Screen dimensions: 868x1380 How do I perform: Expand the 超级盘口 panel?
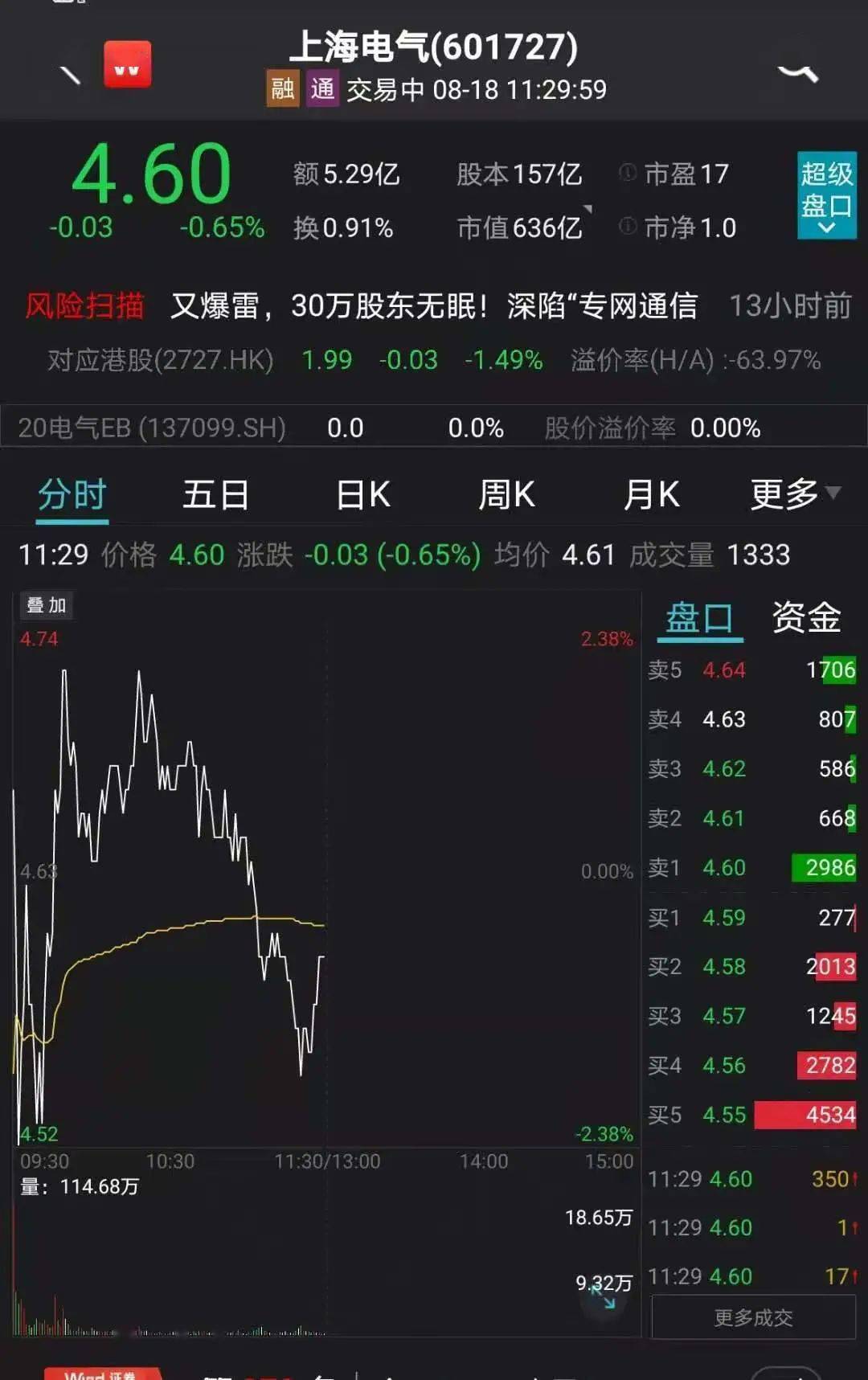(826, 195)
